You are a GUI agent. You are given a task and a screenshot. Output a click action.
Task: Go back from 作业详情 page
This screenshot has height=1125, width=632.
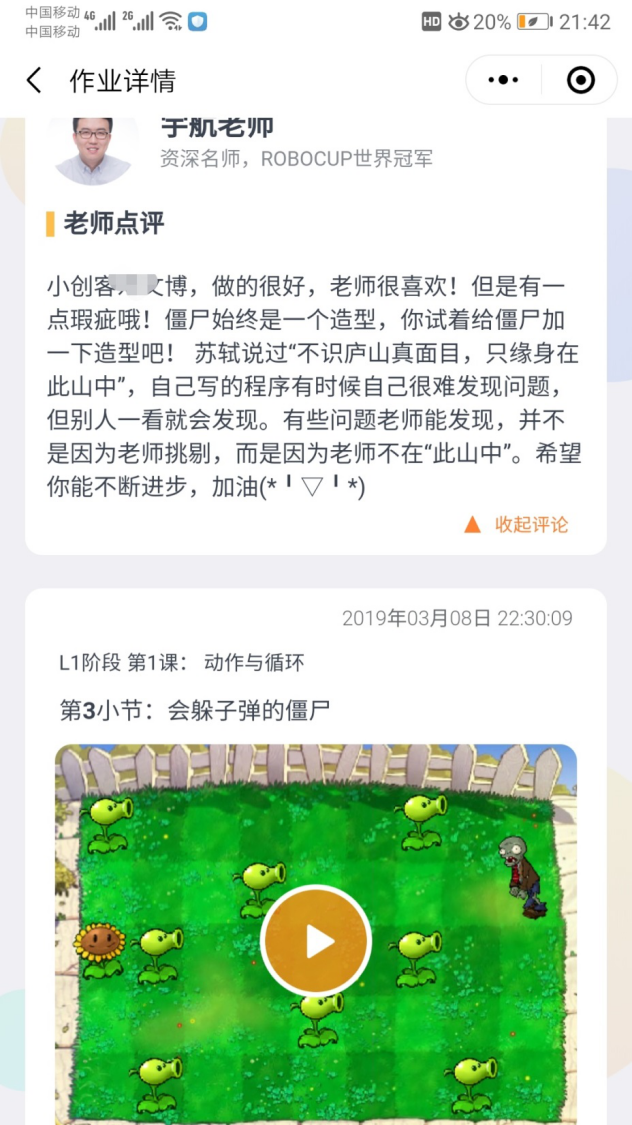pos(34,81)
